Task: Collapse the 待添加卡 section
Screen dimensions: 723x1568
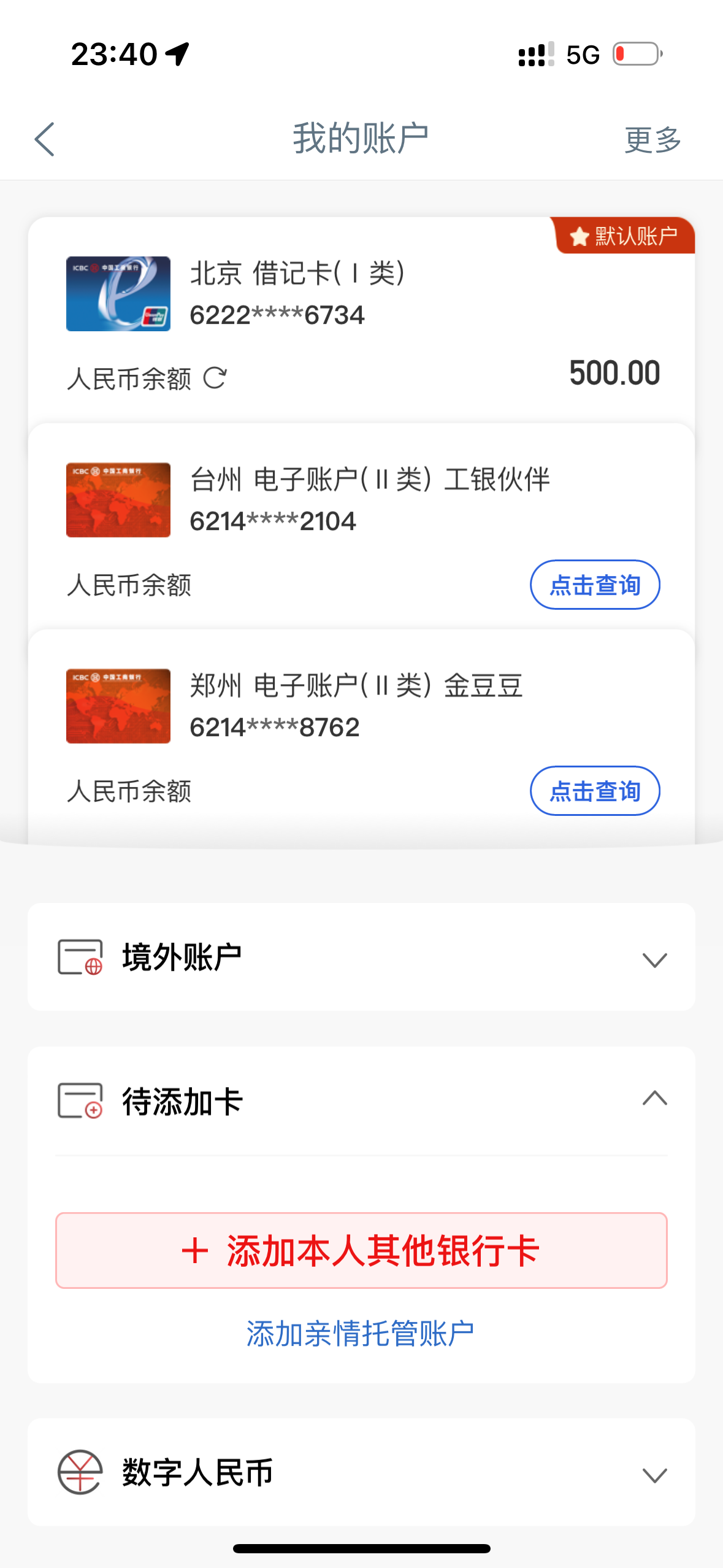Action: tap(654, 1099)
